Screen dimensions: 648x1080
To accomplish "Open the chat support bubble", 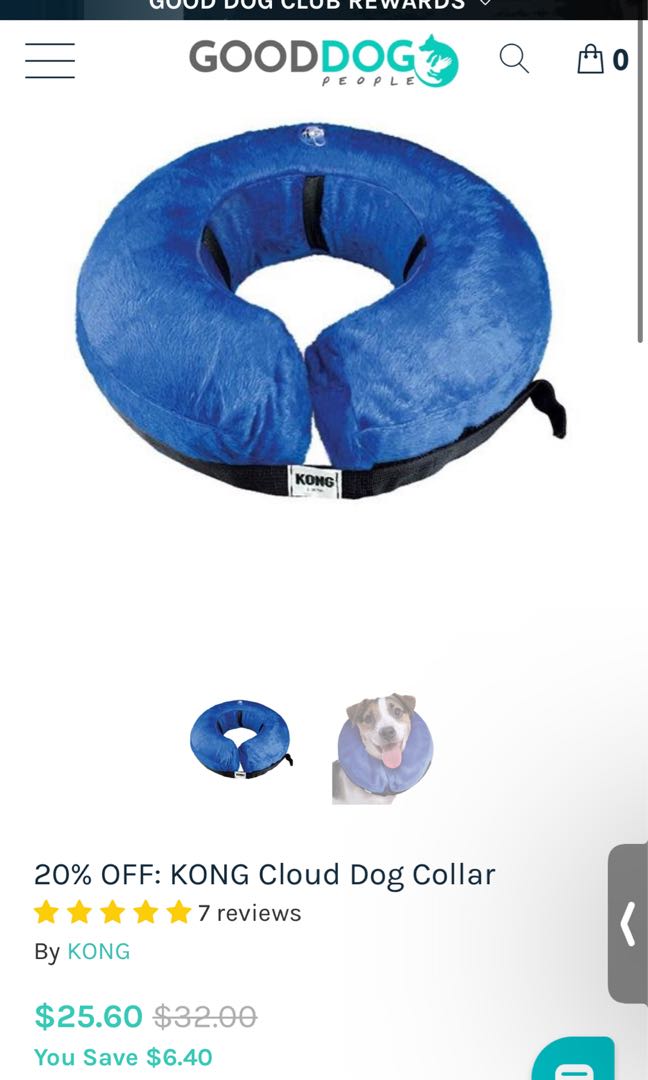I will 574,1062.
